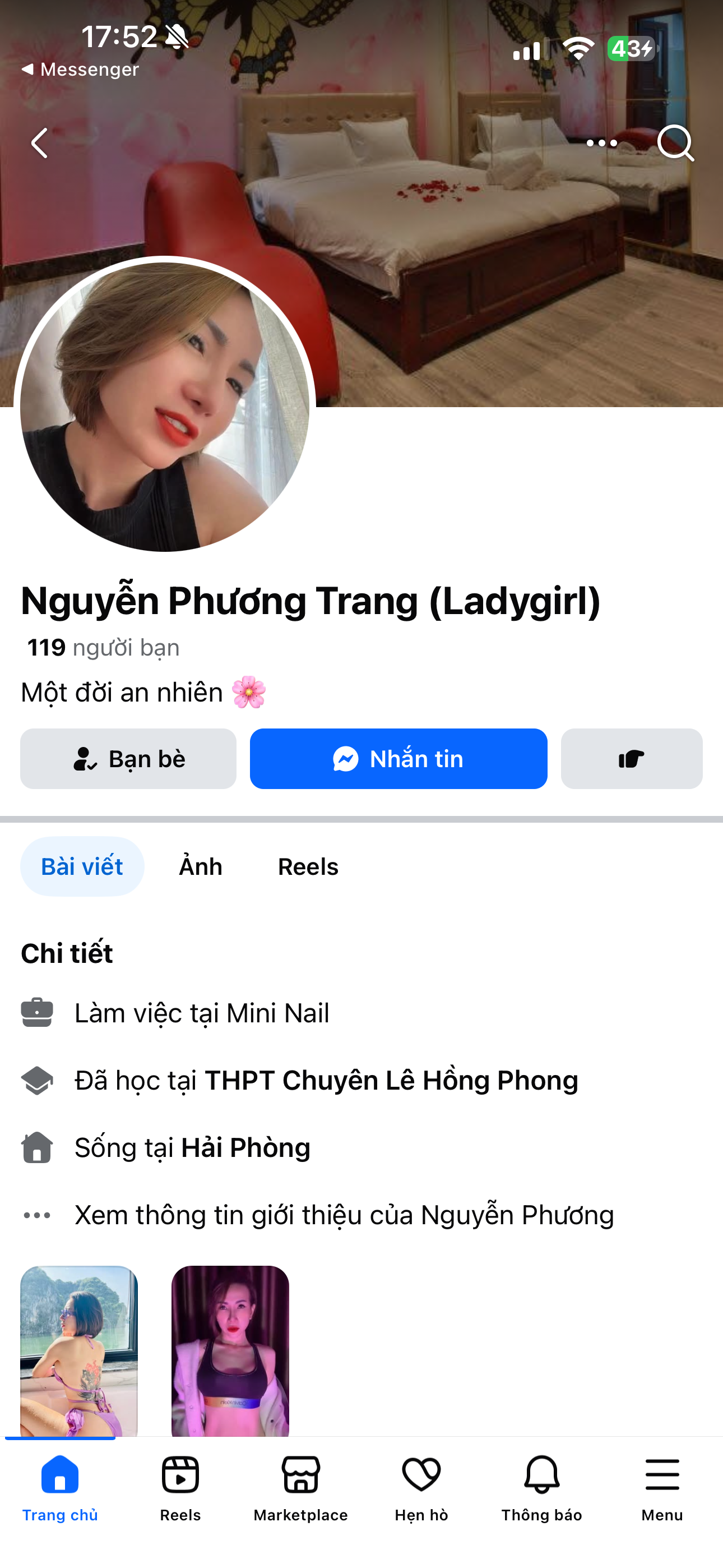Return to Messenger from the status bar
The image size is (723, 1568).
(80, 70)
